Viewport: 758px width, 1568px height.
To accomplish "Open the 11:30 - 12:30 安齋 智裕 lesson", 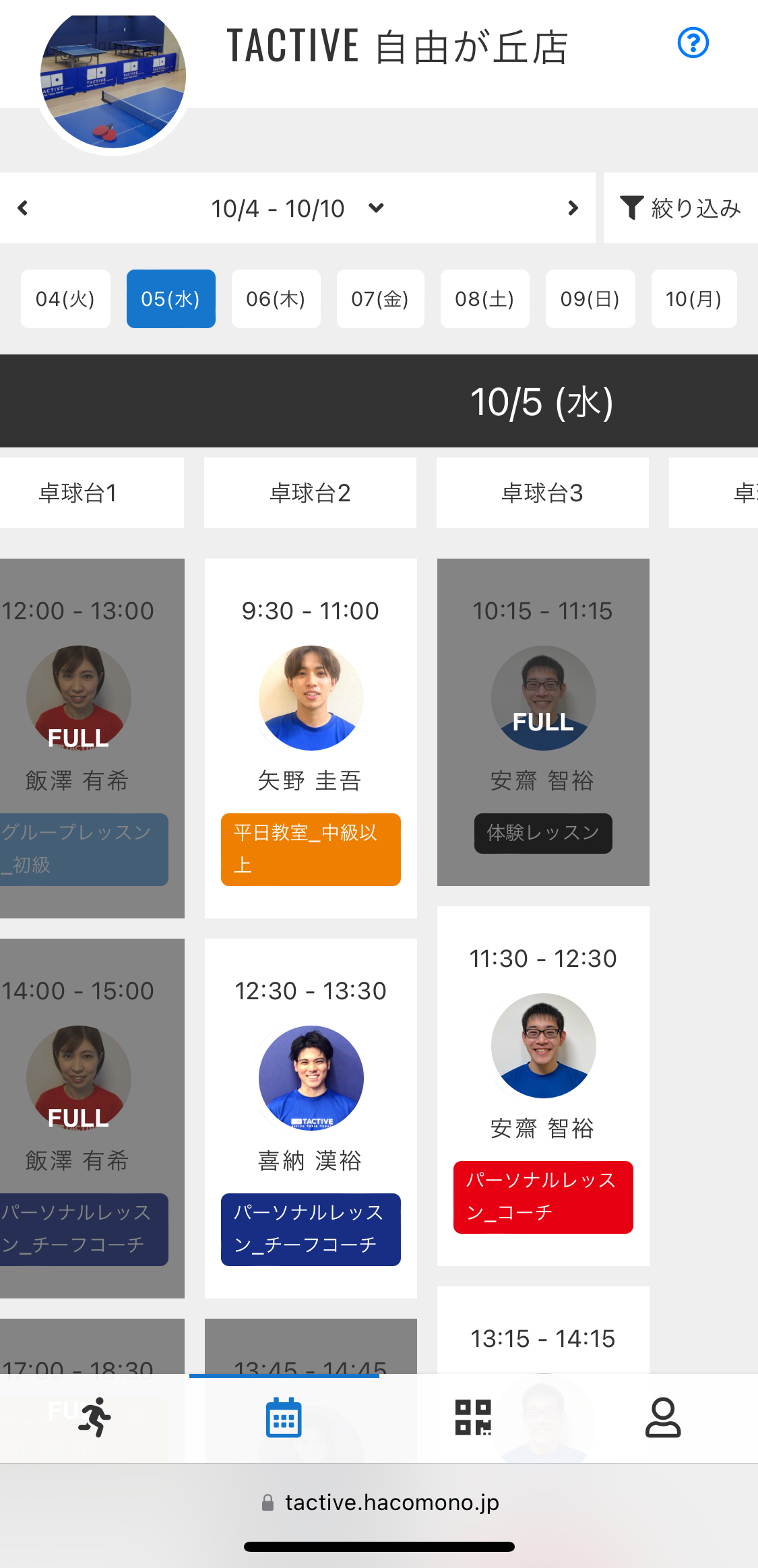I will [x=543, y=1086].
